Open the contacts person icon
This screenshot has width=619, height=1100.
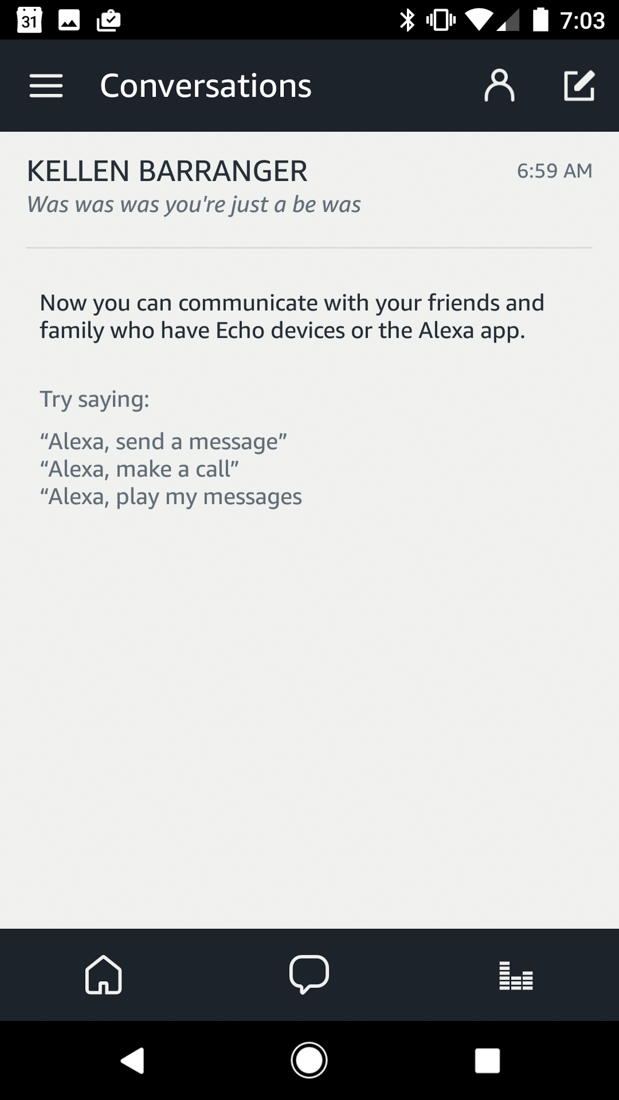coord(499,86)
